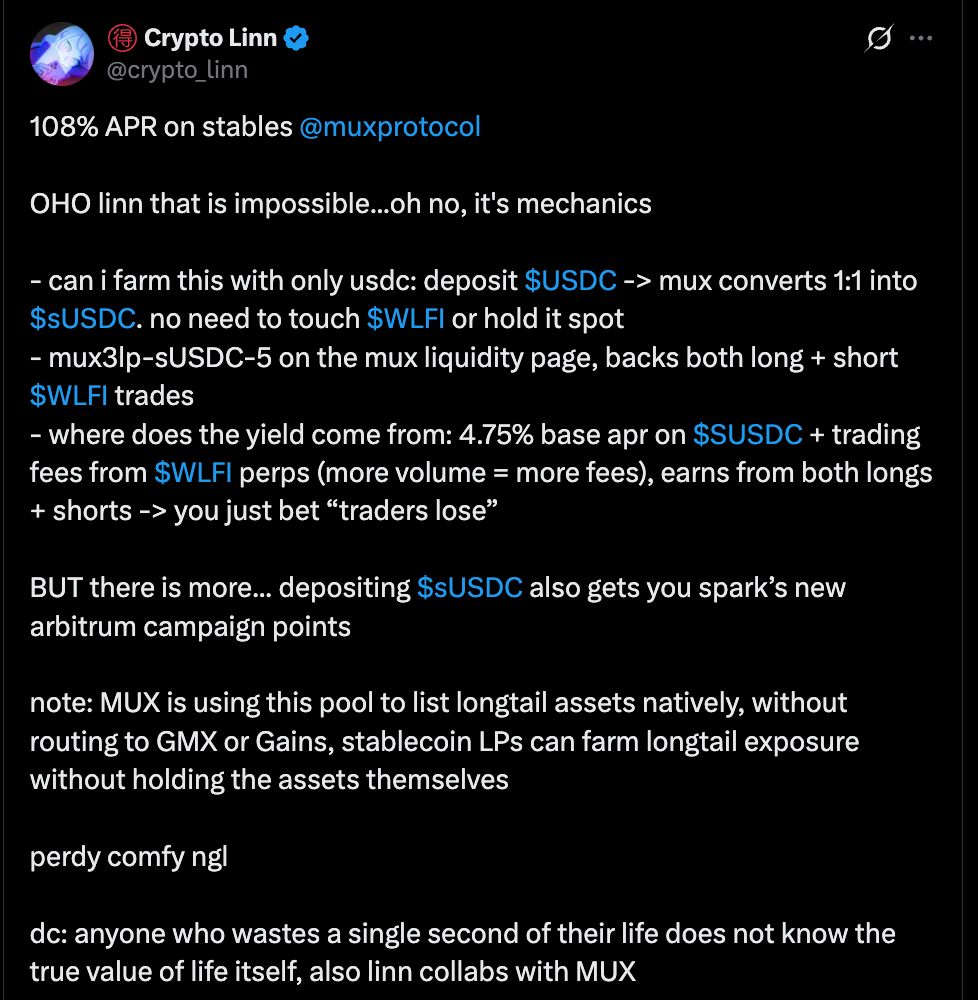Open the Crypto Linn display name
This screenshot has height=1000, width=978.
click(x=210, y=38)
